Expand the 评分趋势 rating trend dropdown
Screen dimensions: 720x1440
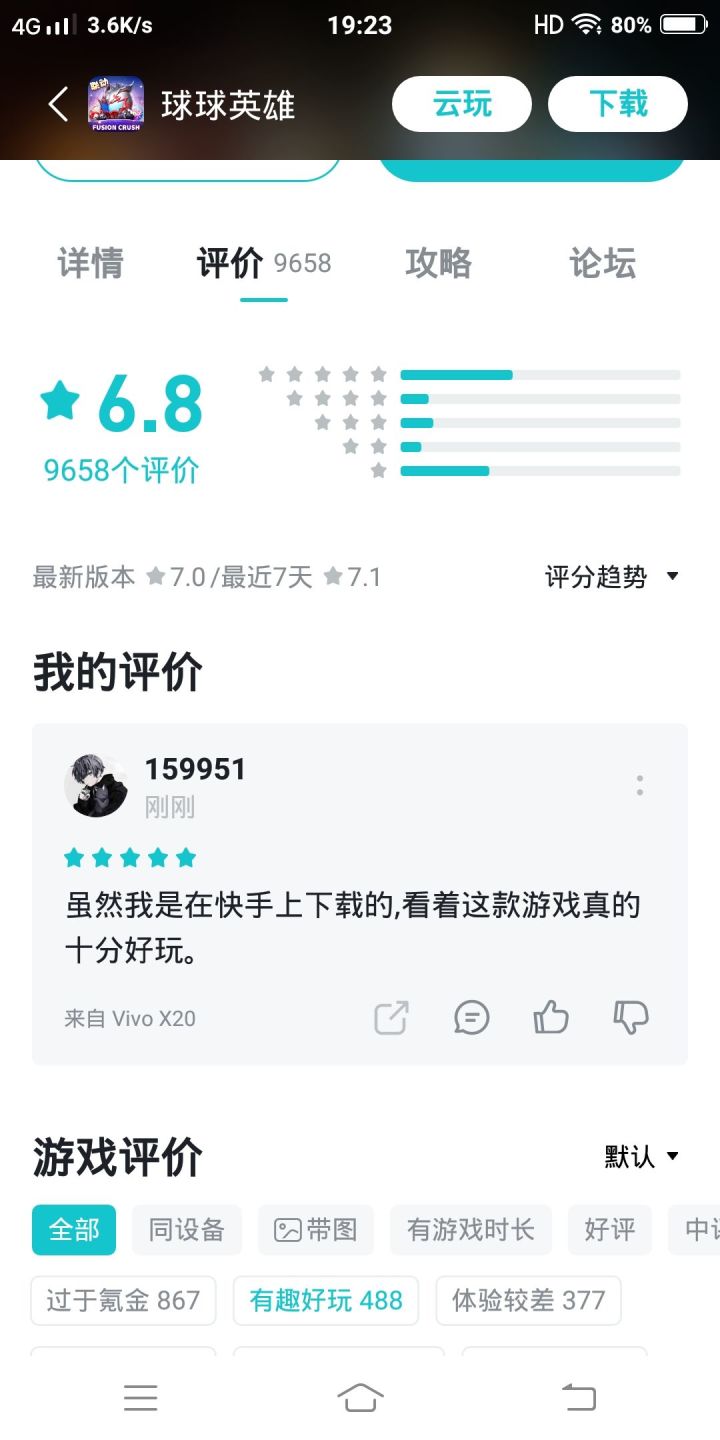[607, 576]
